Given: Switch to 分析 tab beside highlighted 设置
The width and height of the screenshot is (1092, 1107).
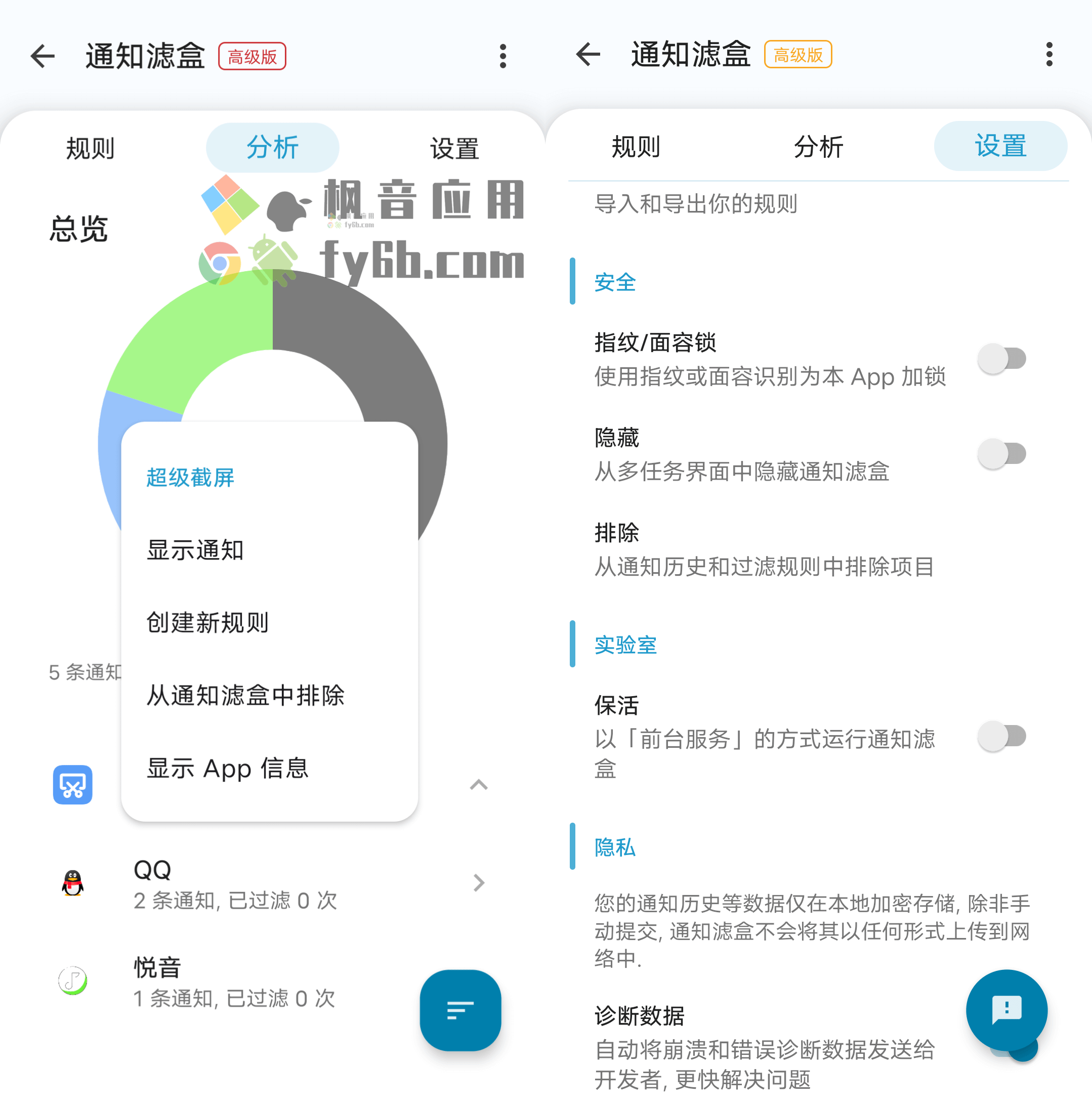Looking at the screenshot, I should (818, 147).
